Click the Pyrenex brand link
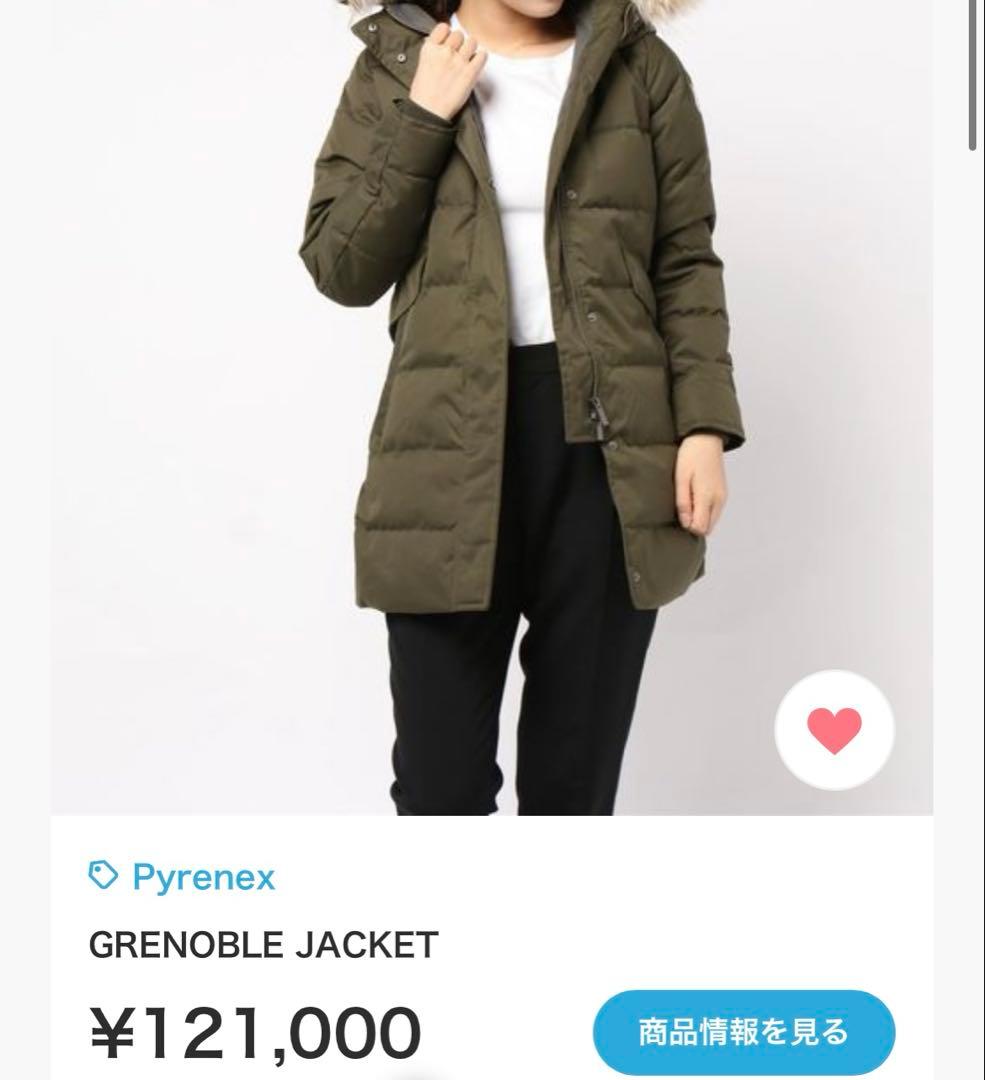This screenshot has width=985, height=1080. (x=204, y=879)
